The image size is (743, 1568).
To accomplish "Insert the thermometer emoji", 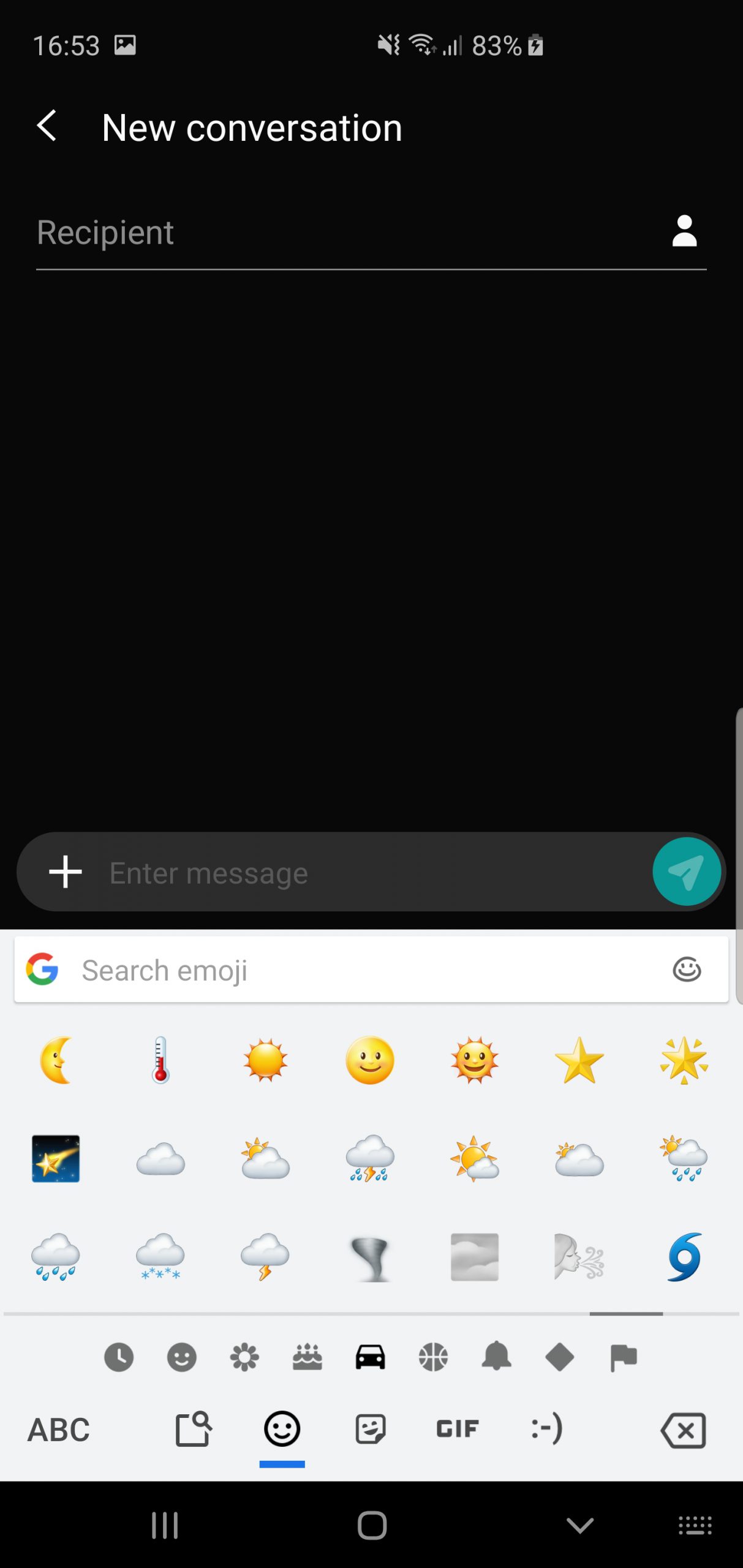I will 160,1060.
